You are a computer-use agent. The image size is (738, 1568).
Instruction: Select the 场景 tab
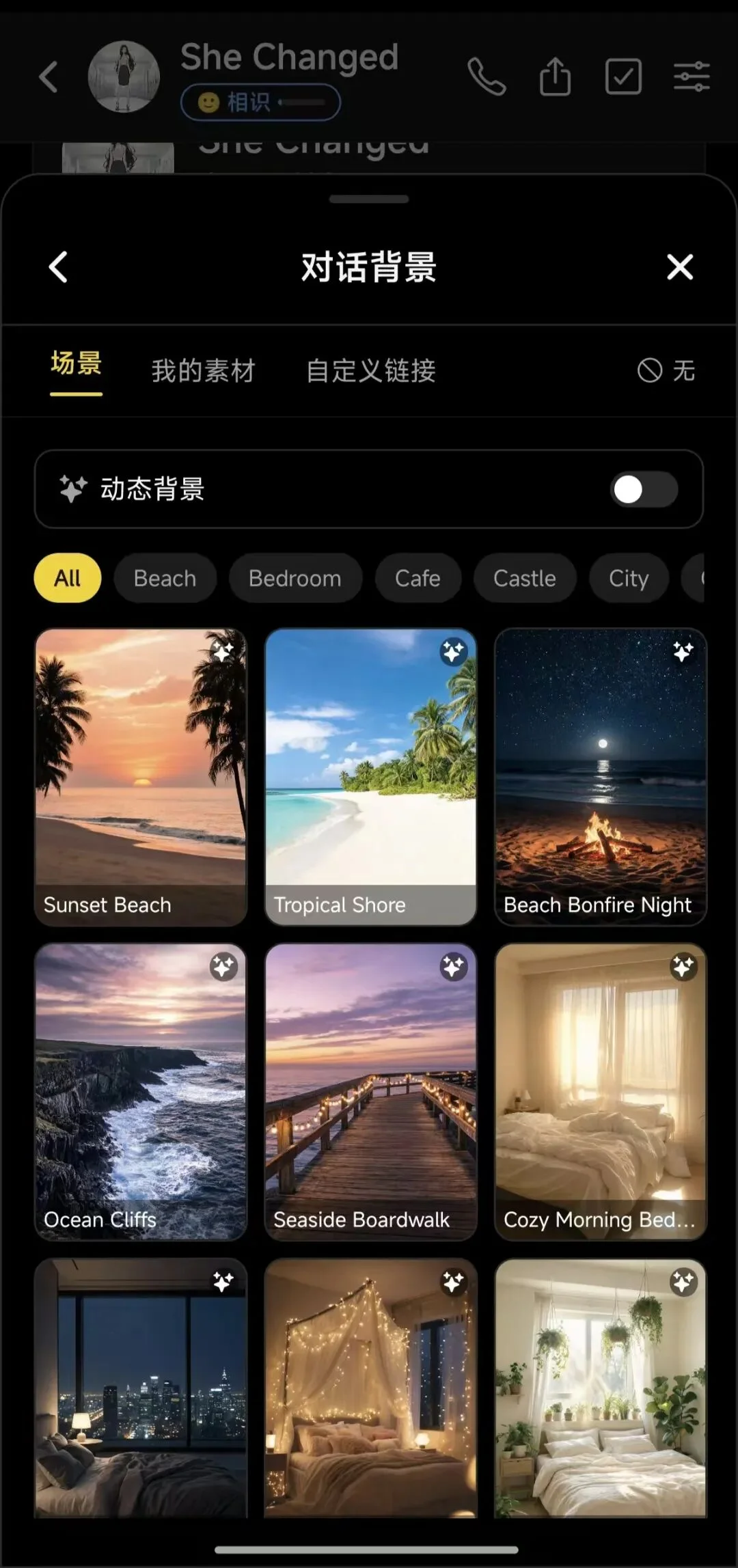pyautogui.click(x=77, y=364)
